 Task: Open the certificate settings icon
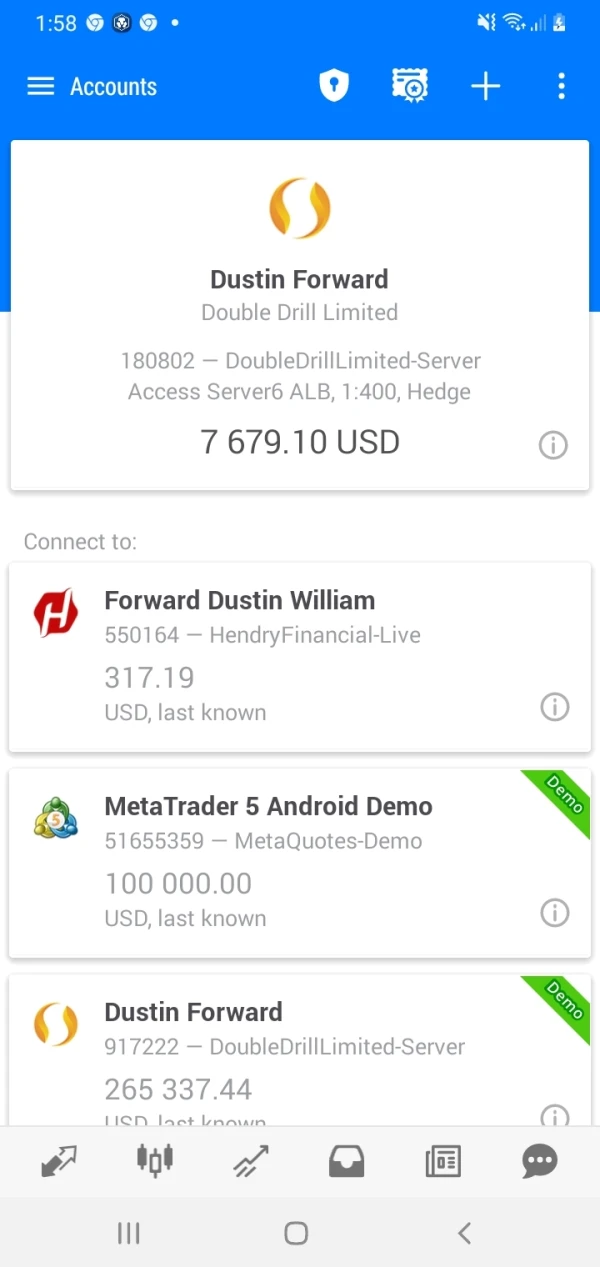tap(410, 86)
